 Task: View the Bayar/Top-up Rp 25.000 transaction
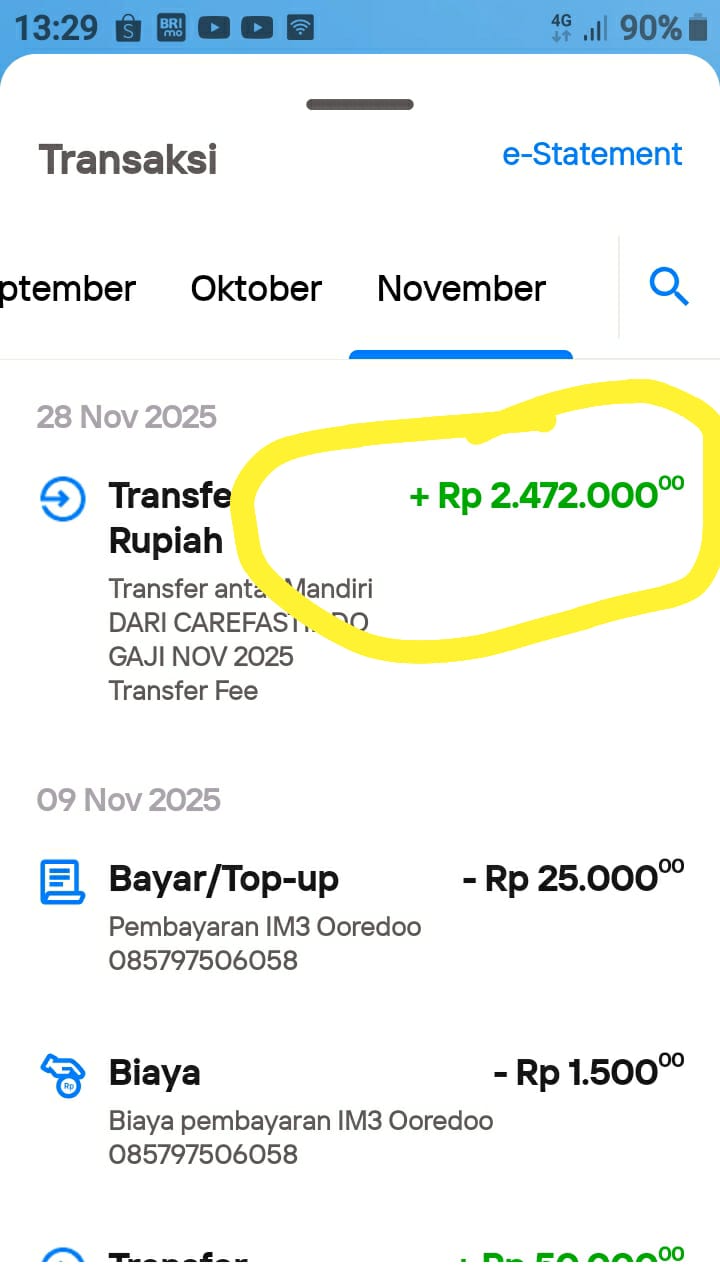click(360, 915)
